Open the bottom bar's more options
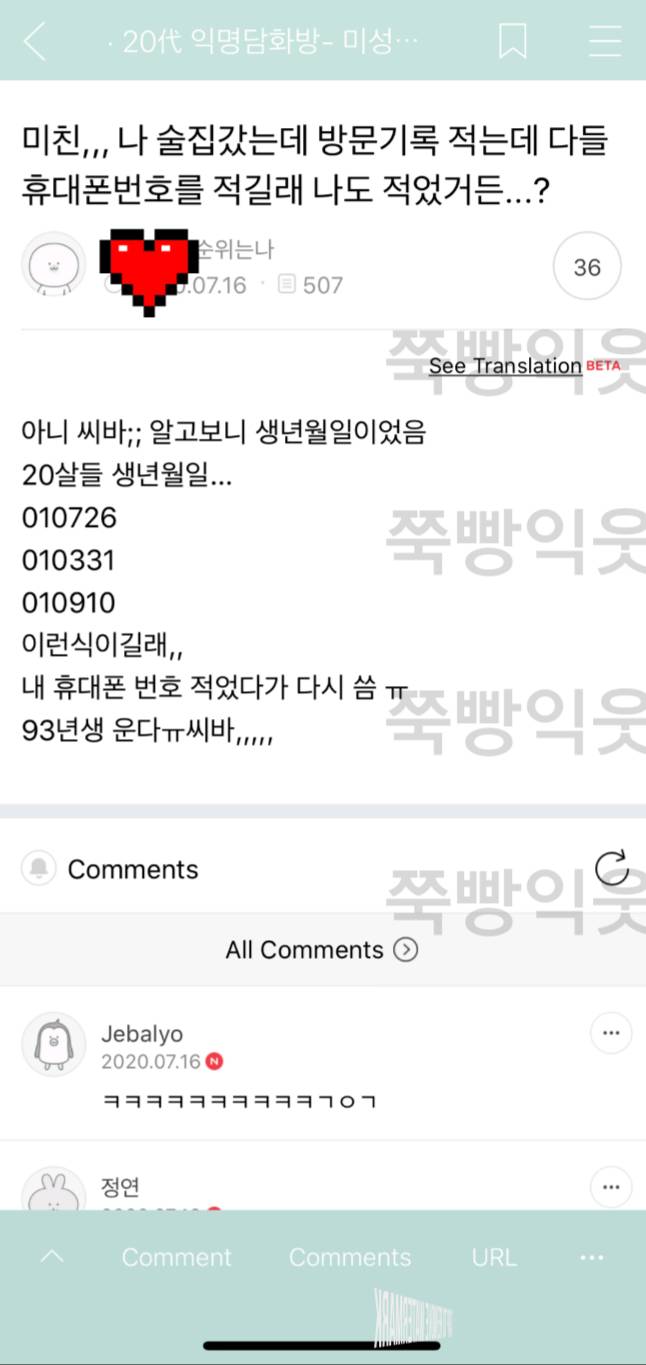 click(592, 1257)
